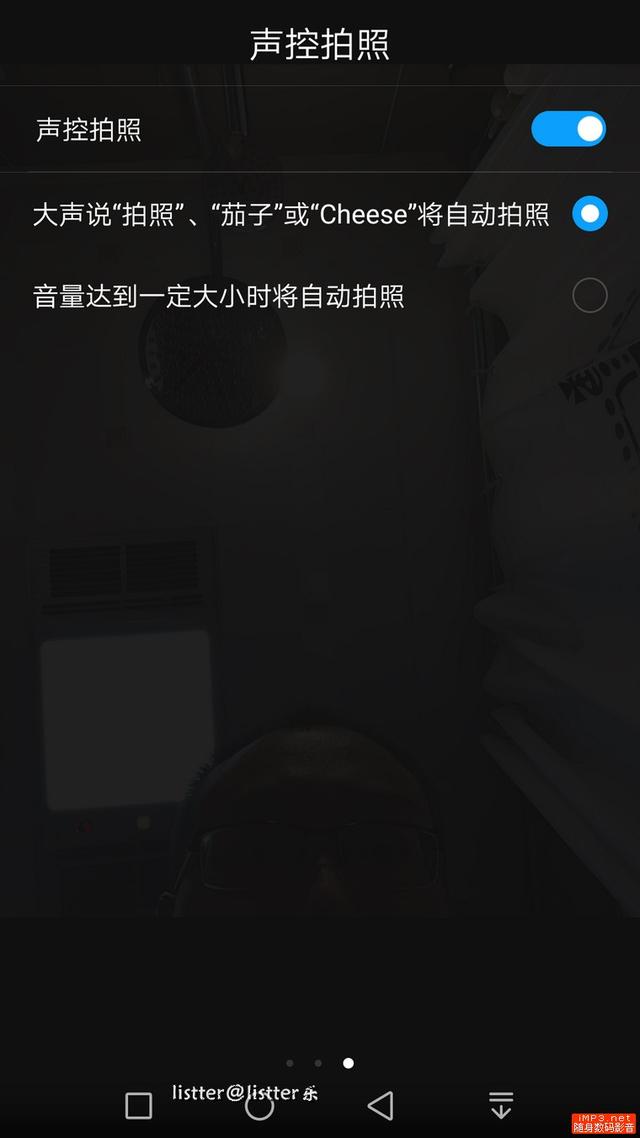The width and height of the screenshot is (640, 1138).
Task: Turn off the 声控拍照 switch
Action: (568, 129)
